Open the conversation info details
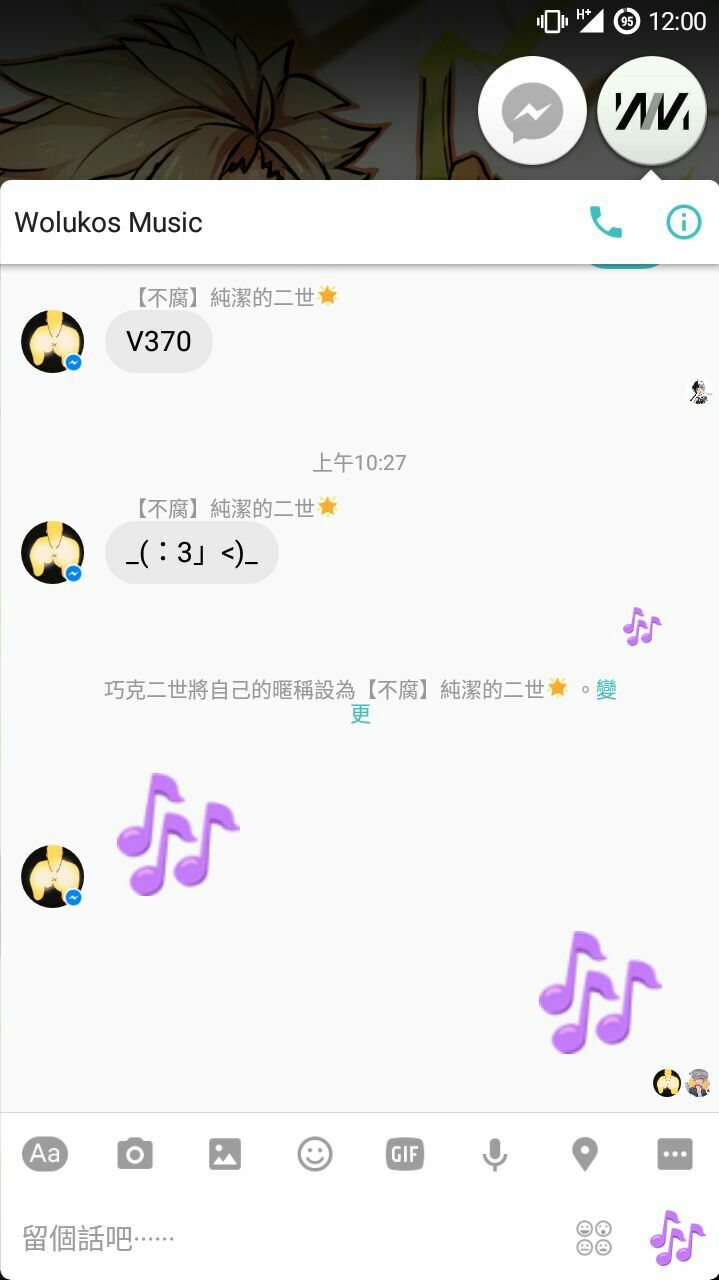This screenshot has height=1280, width=719. coord(684,222)
